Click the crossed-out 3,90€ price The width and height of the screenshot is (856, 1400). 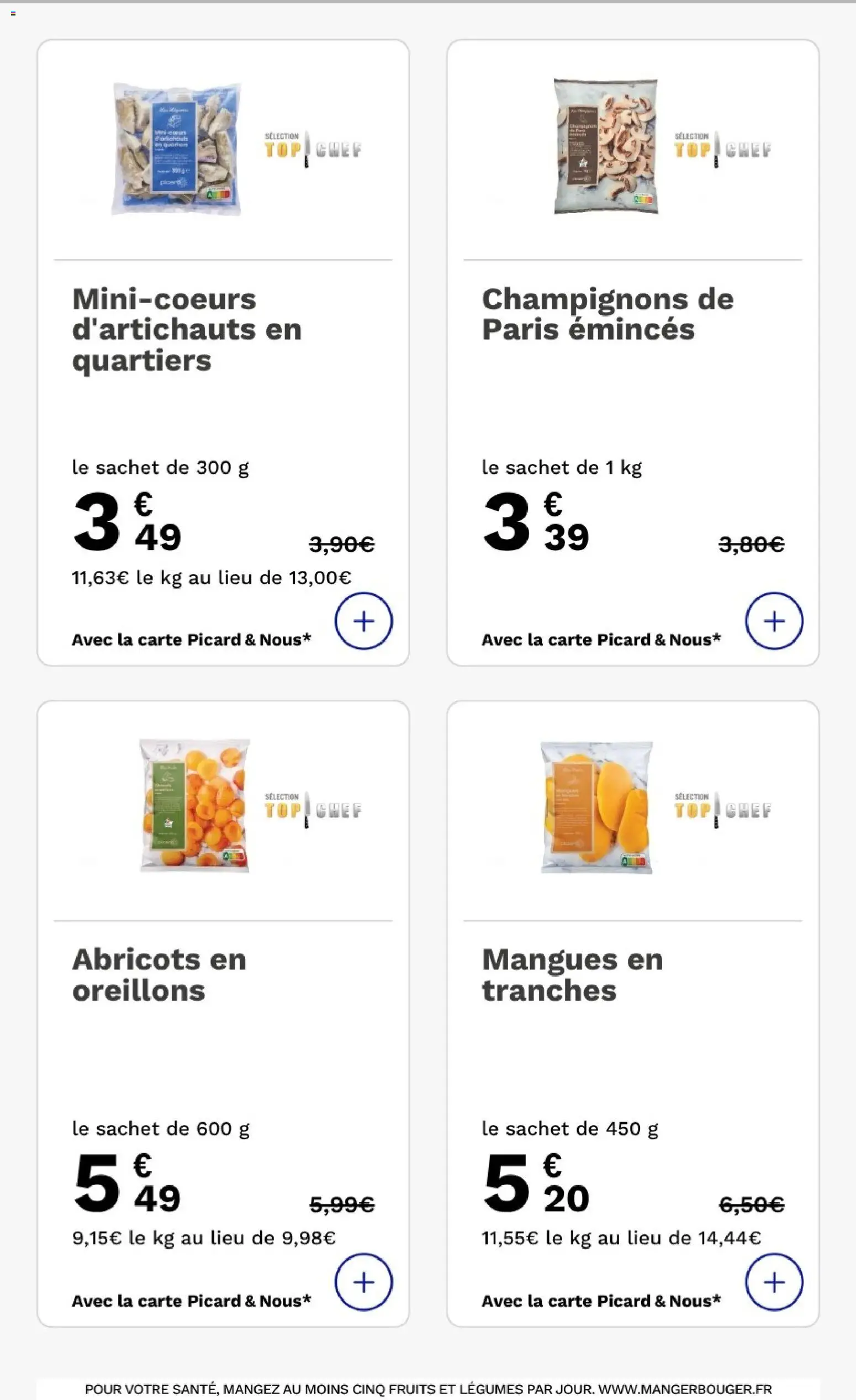tap(341, 544)
